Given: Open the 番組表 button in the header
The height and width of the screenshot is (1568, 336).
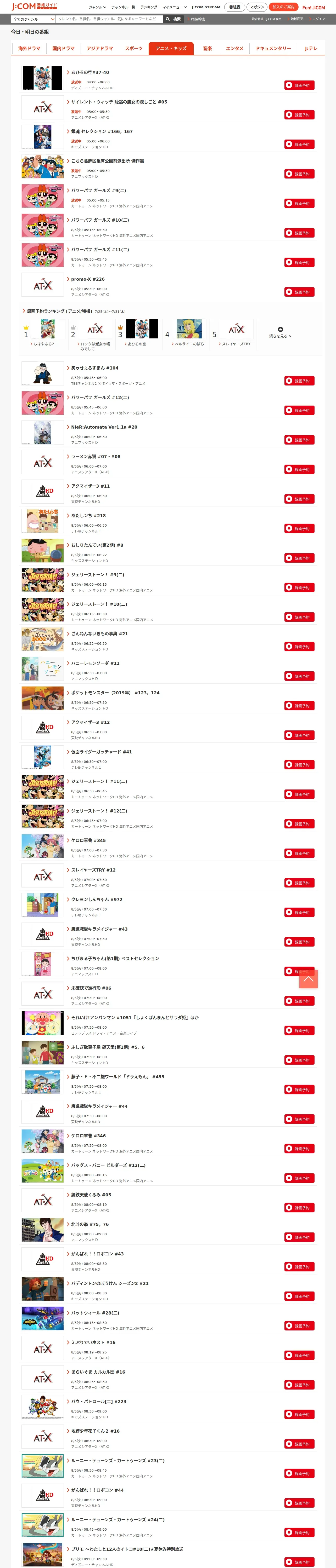Looking at the screenshot, I should pyautogui.click(x=235, y=7).
